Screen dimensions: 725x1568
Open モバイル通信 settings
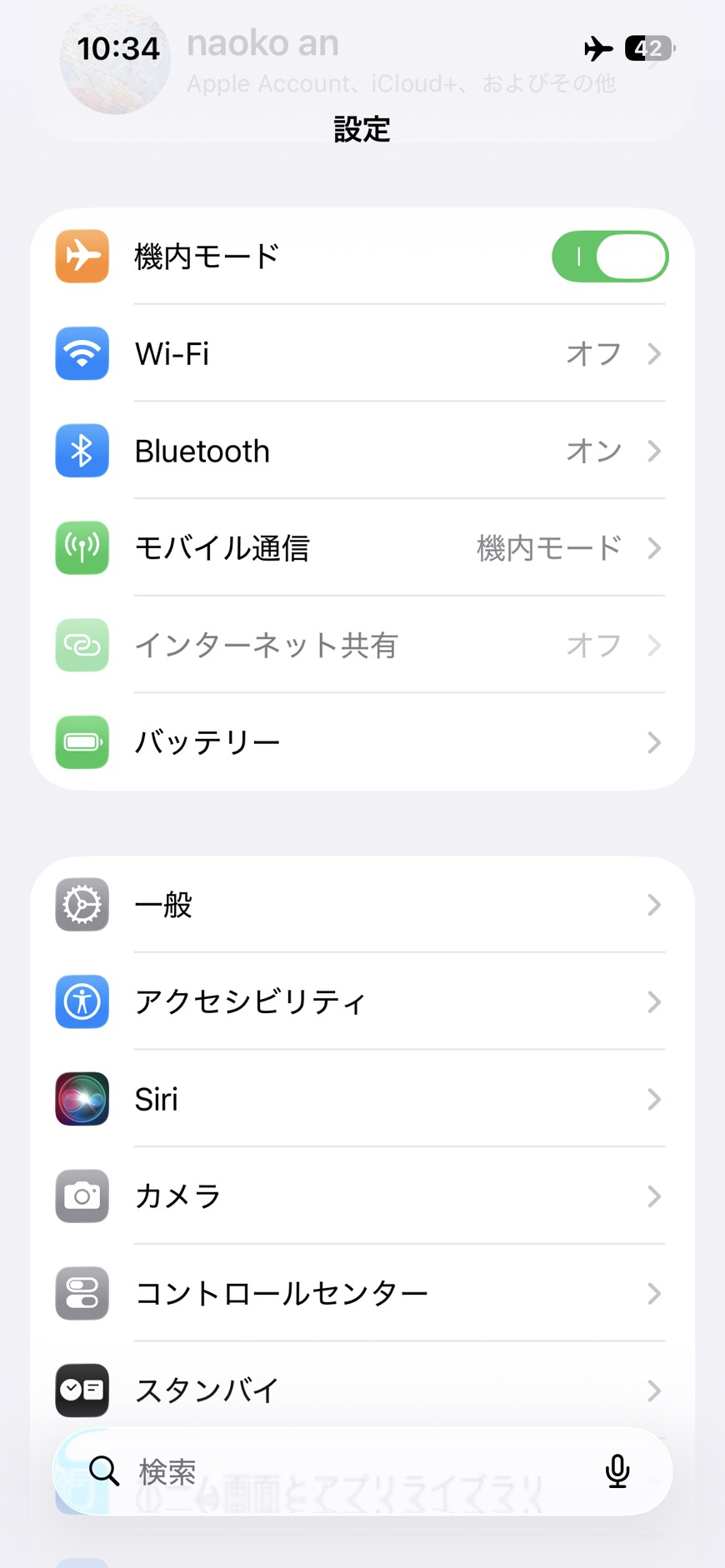(x=362, y=548)
